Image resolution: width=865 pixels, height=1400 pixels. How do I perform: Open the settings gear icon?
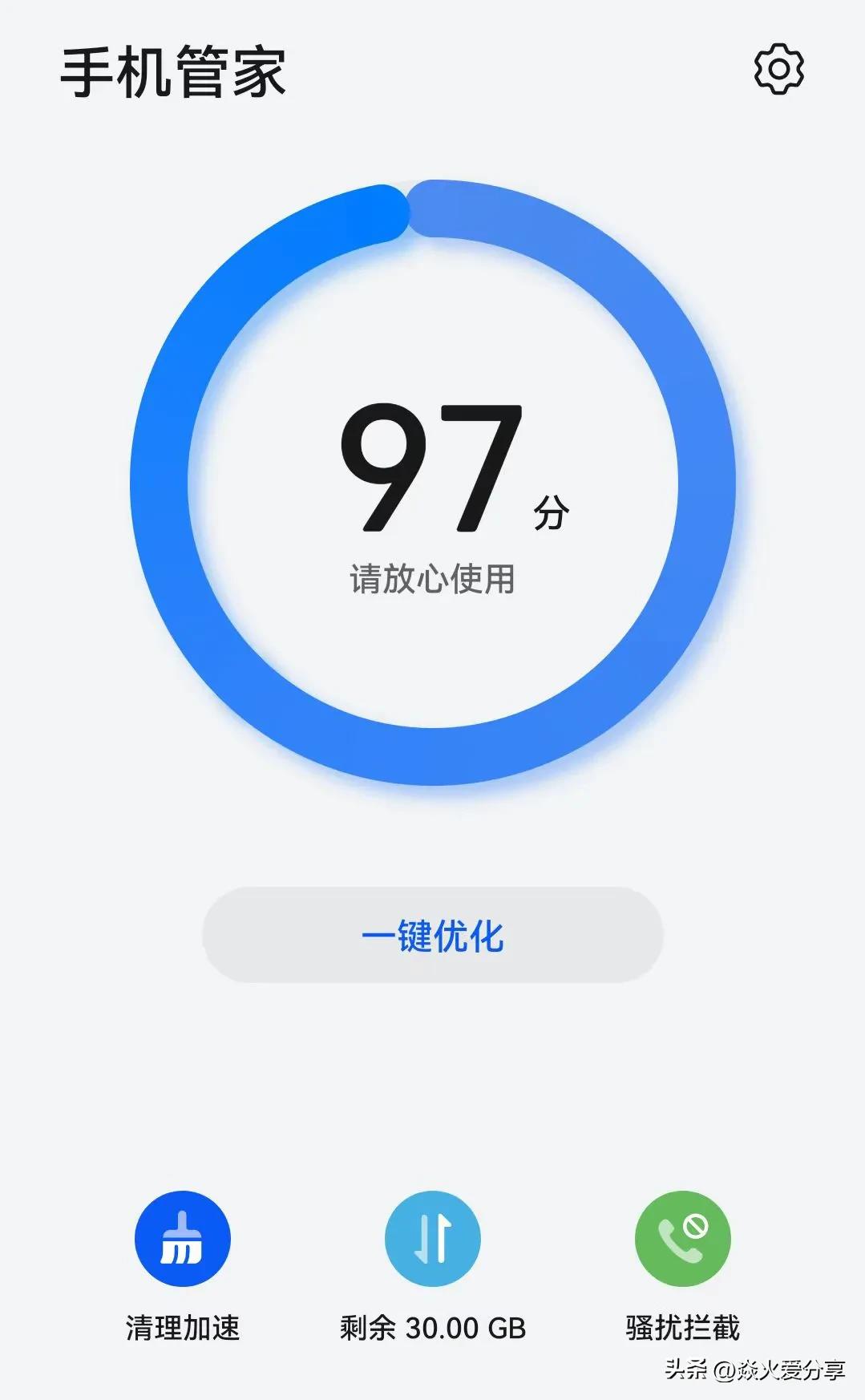pyautogui.click(x=778, y=70)
